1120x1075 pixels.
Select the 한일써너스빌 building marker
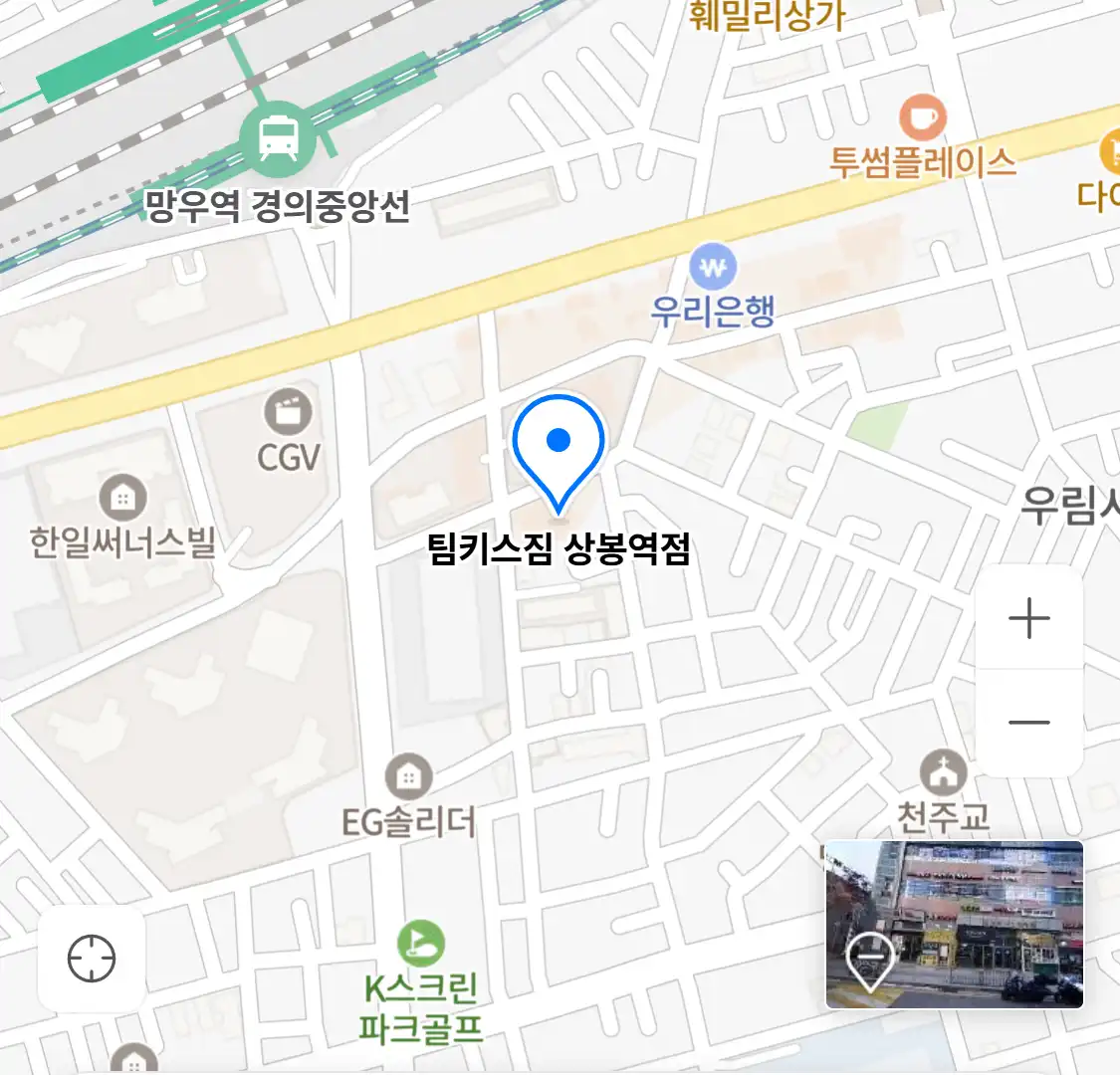tap(123, 498)
